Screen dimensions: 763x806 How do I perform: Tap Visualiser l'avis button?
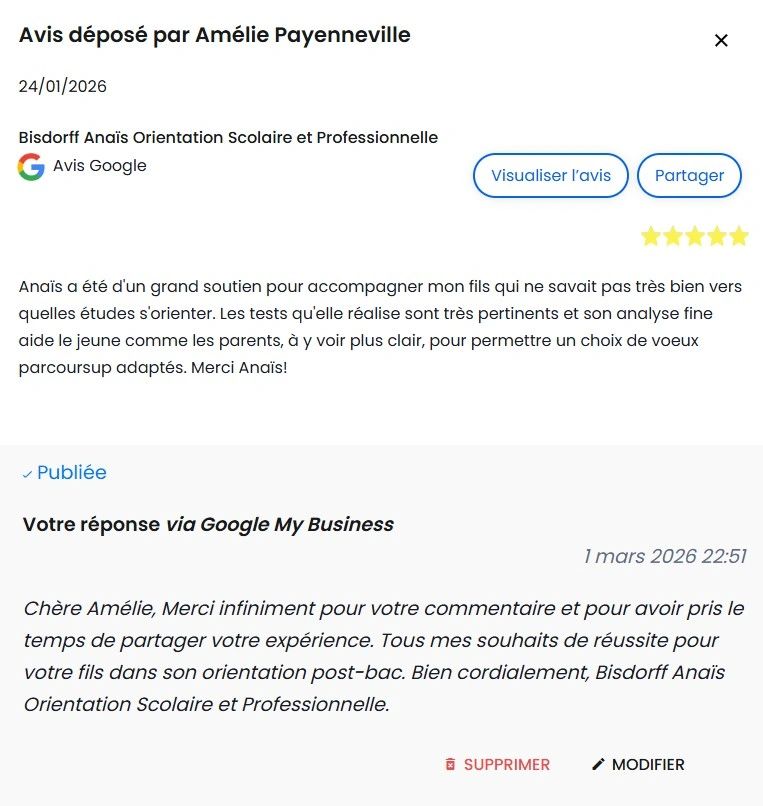coord(550,175)
